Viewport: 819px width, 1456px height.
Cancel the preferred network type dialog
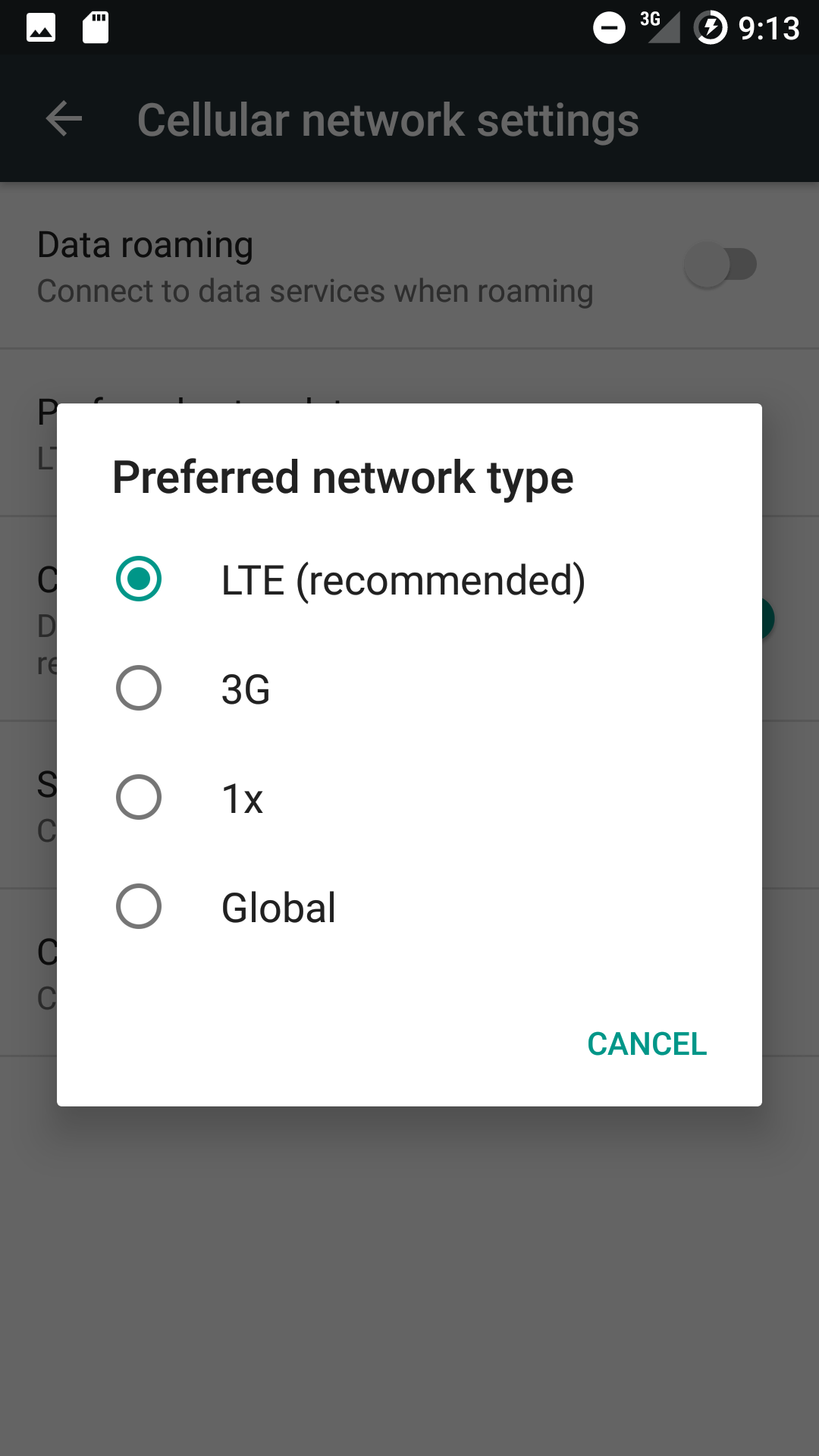pyautogui.click(x=647, y=1044)
